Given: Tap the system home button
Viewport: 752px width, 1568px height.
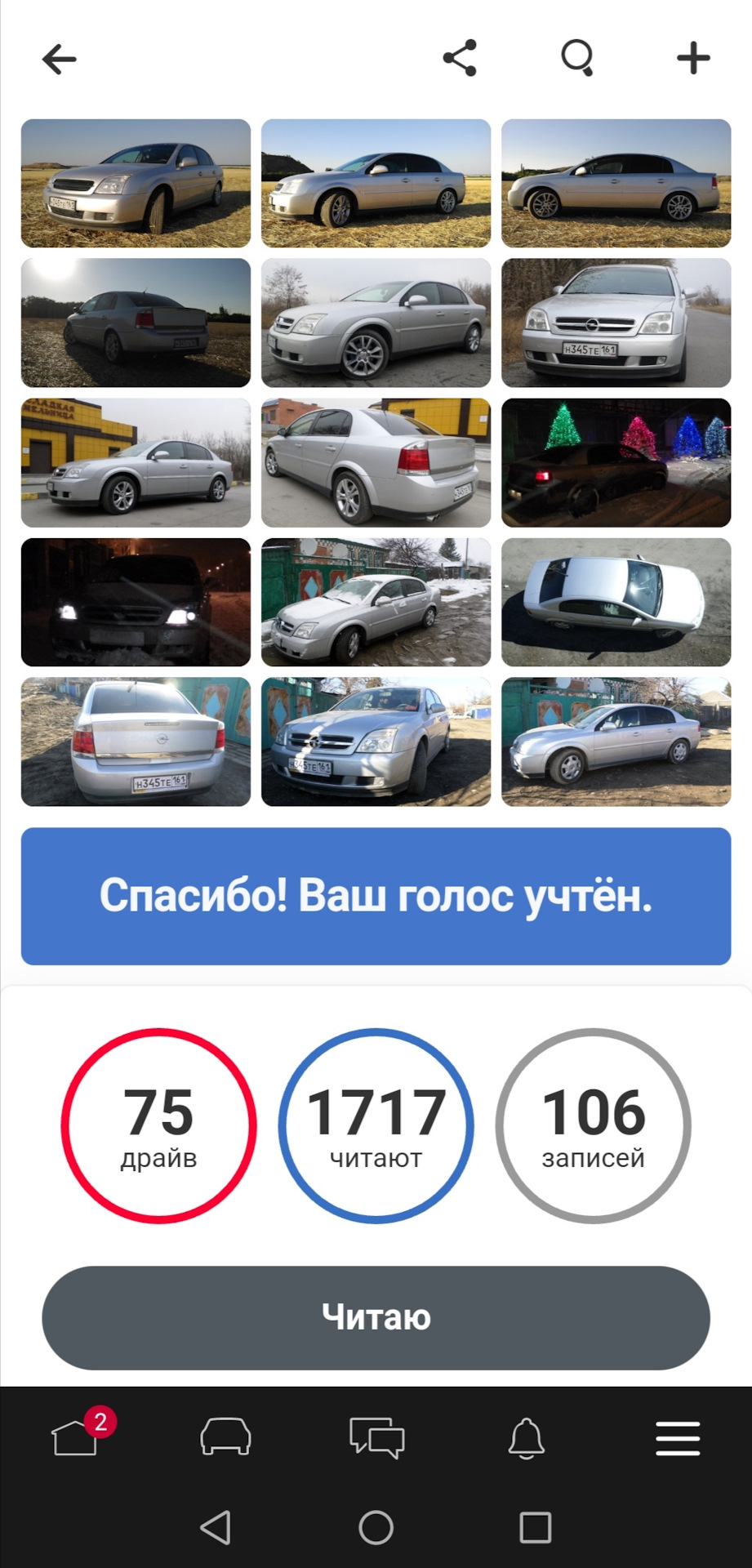Looking at the screenshot, I should (x=376, y=1527).
